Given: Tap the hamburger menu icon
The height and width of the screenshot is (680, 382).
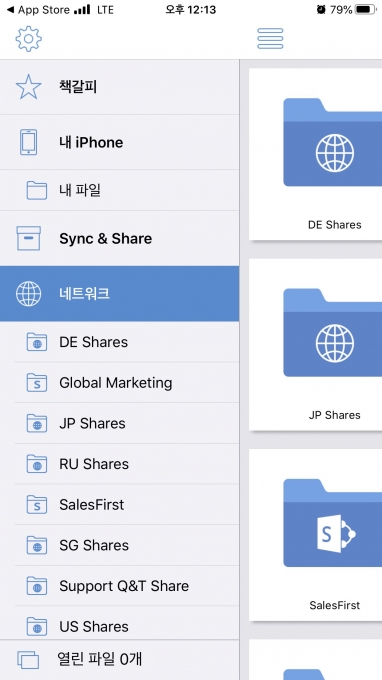Looking at the screenshot, I should pyautogui.click(x=270, y=39).
